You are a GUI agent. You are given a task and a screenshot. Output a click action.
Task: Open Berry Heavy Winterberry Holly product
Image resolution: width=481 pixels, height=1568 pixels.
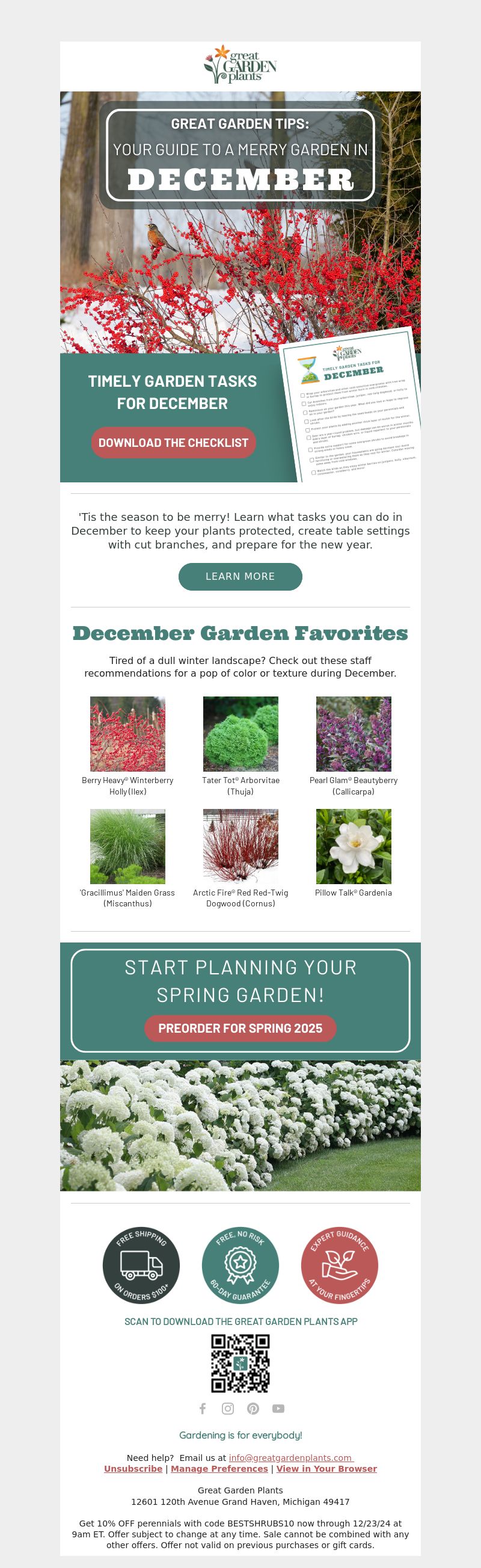tap(128, 734)
